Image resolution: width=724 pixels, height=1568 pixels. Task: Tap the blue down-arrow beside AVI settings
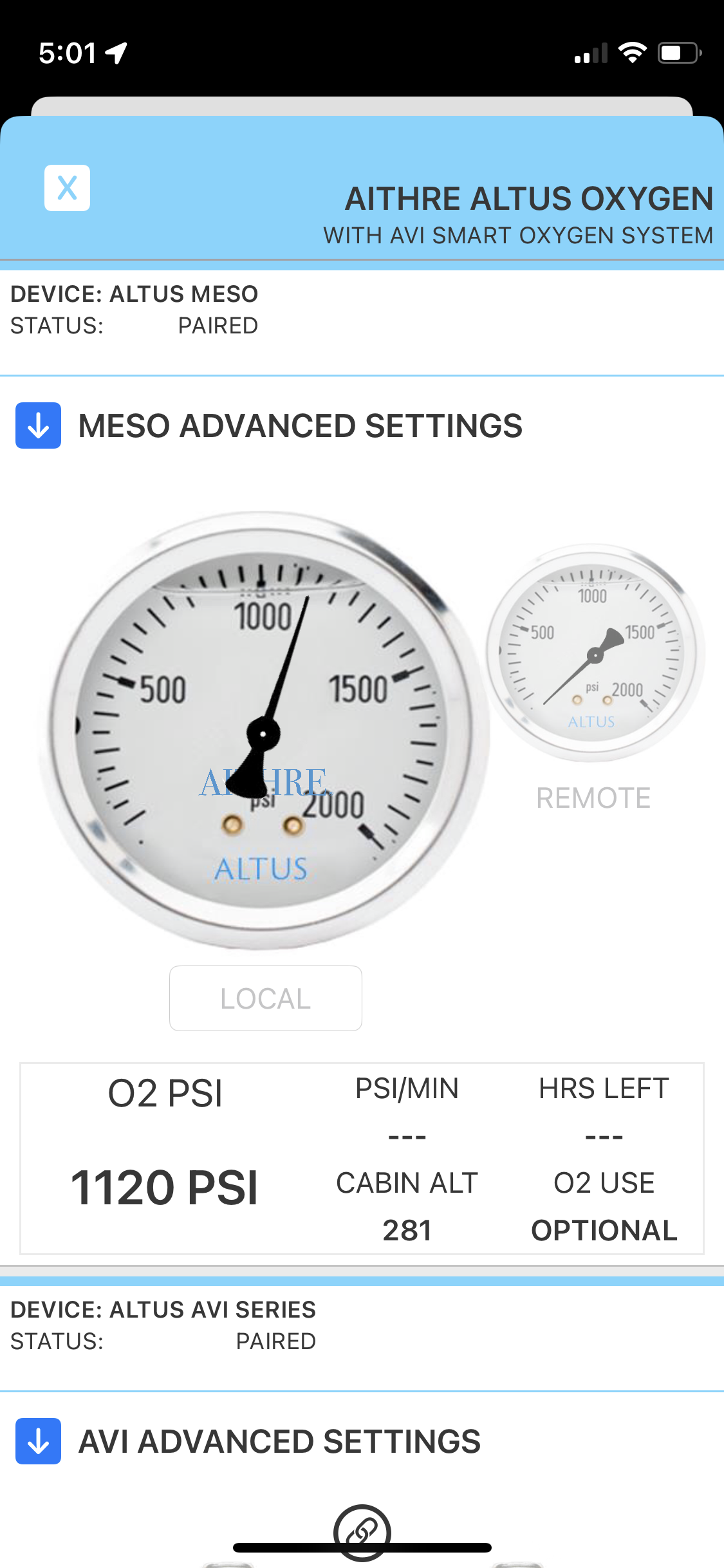point(37,1442)
